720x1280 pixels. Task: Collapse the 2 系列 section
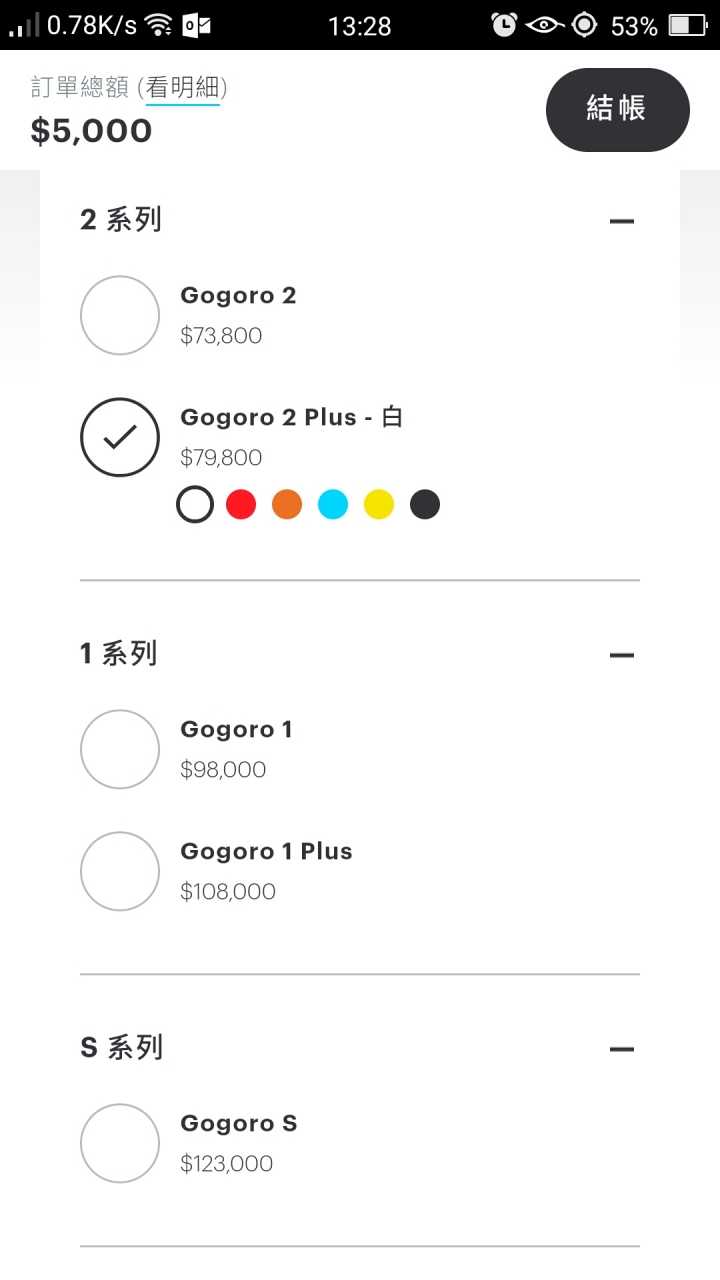click(x=622, y=221)
